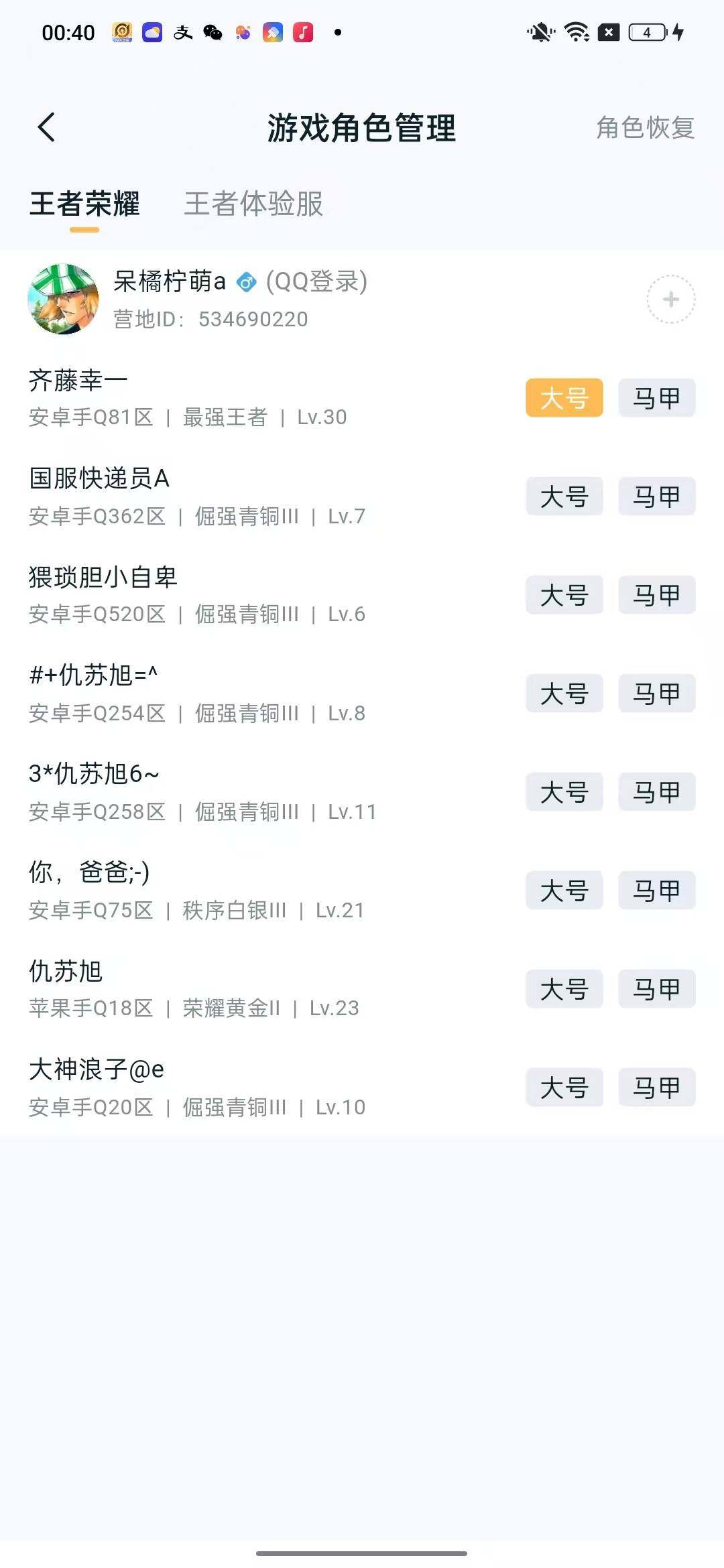The image size is (724, 1568).
Task: Toggle 大号 for role 大神浪子@e
Action: click(564, 1088)
